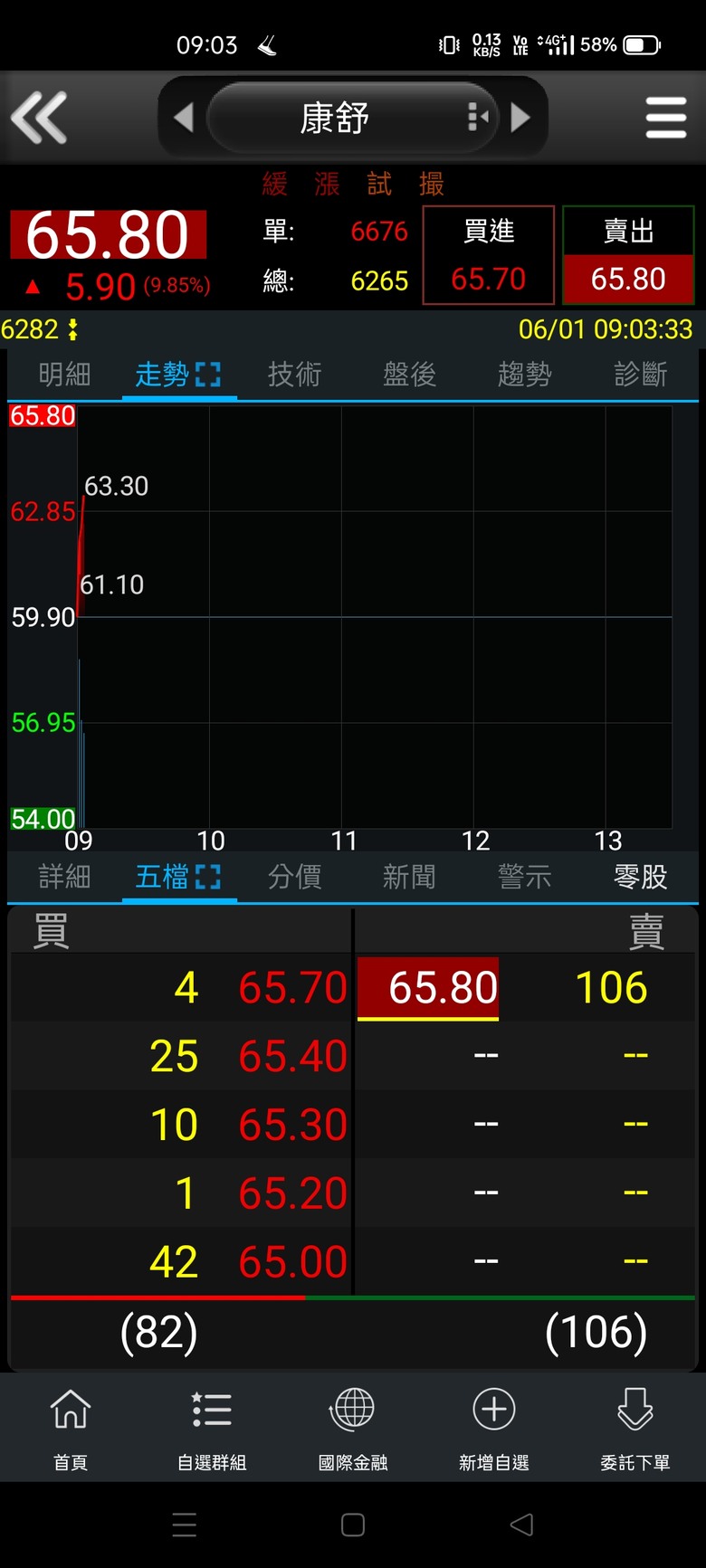Open the 技術 chart tab
Screen dimensions: 706x1568
[x=294, y=374]
